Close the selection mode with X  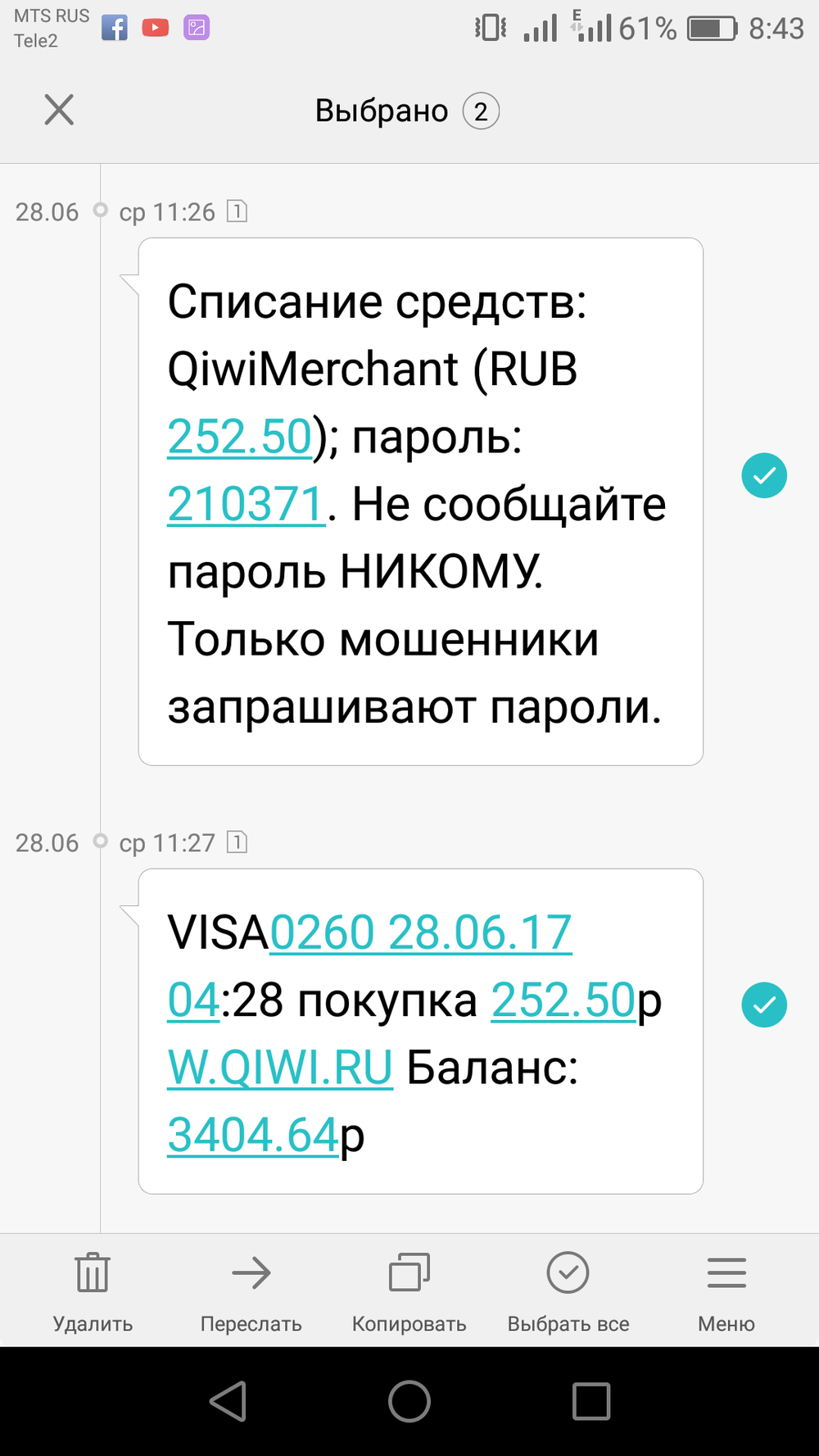coord(59,110)
